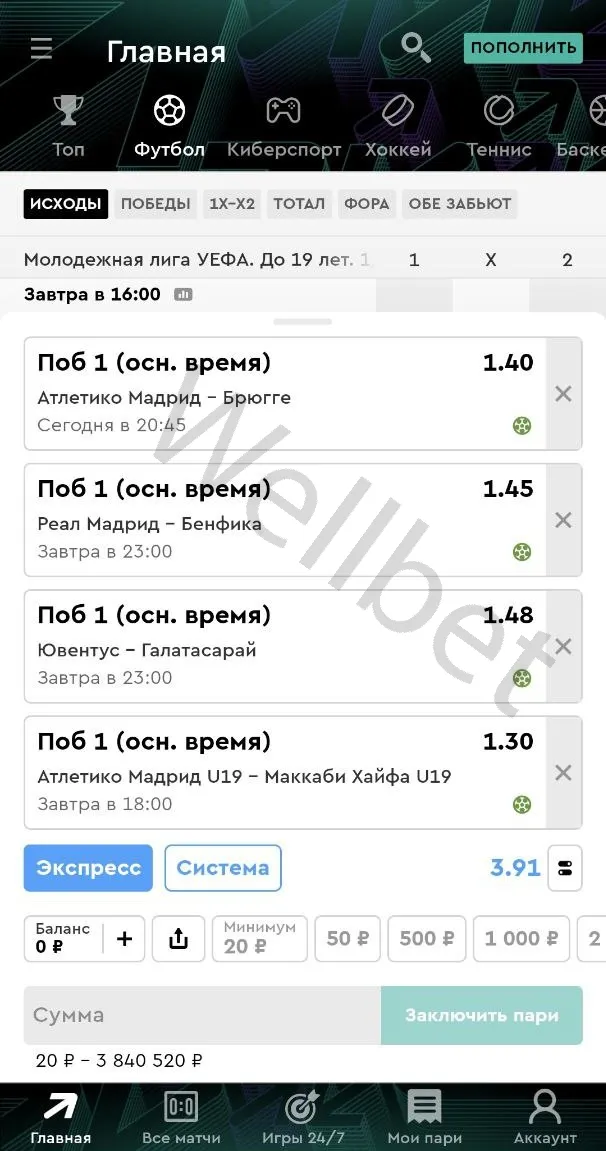Delete the Ювентус – Галатасарай selection
Viewport: 606px width, 1151px height.
coord(563,646)
